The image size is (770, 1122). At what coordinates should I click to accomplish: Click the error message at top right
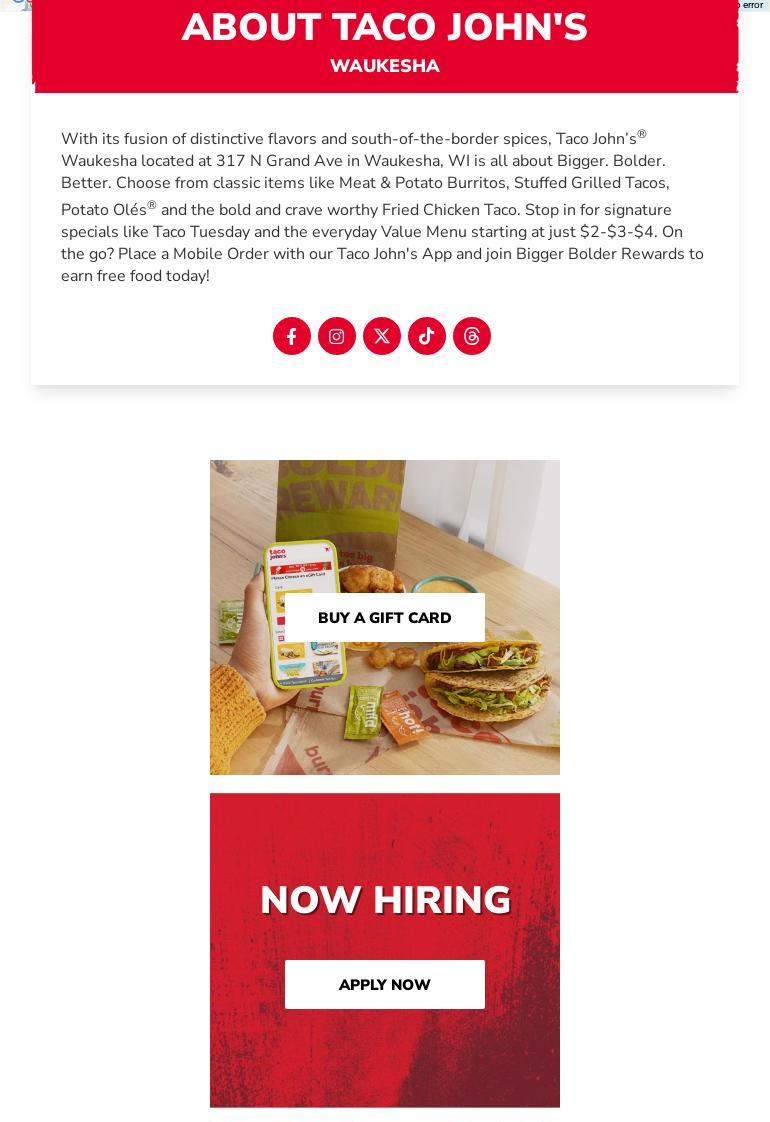click(x=744, y=5)
